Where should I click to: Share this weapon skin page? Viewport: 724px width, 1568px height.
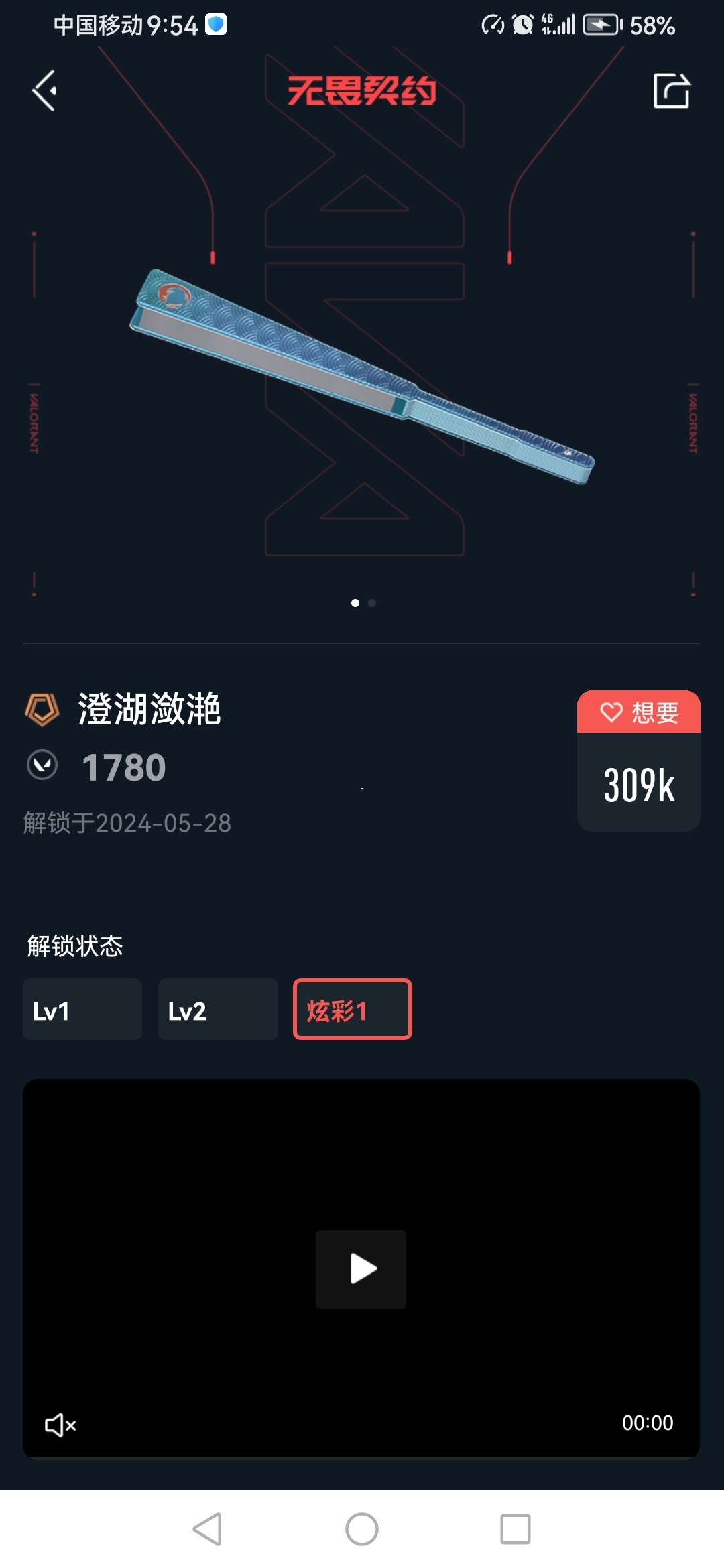coord(671,90)
